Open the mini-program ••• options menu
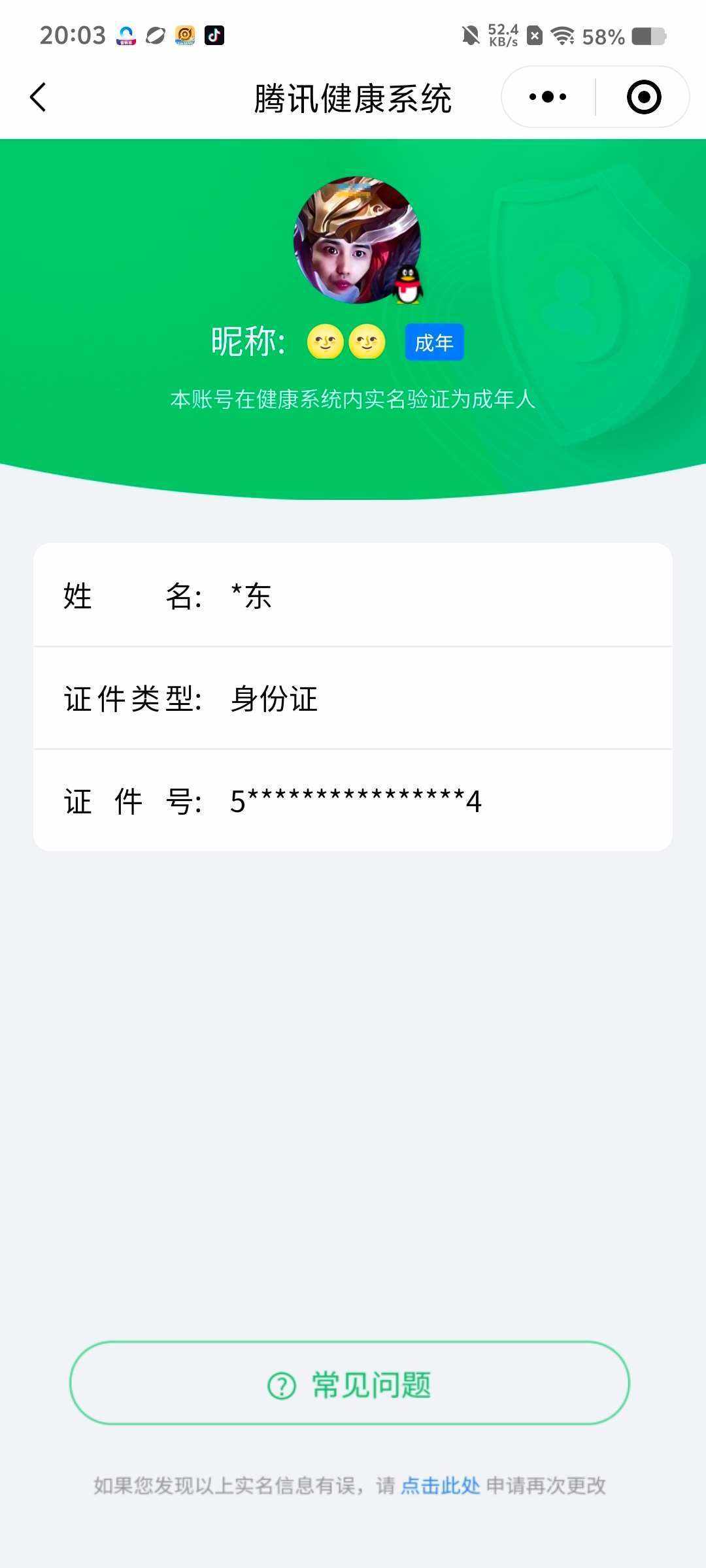The height and width of the screenshot is (1568, 706). 547,96
